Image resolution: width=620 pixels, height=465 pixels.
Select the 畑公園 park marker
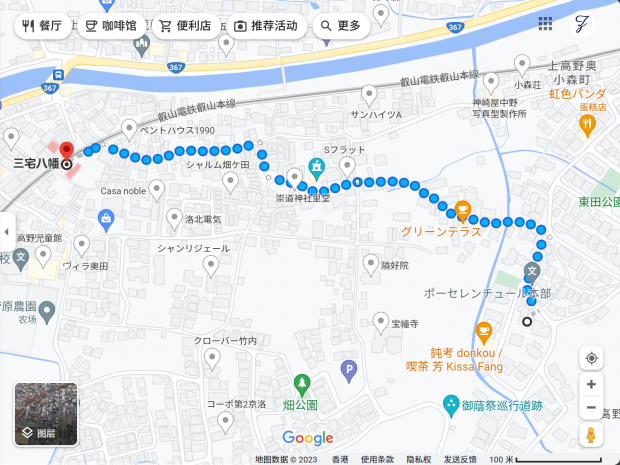pyautogui.click(x=302, y=384)
